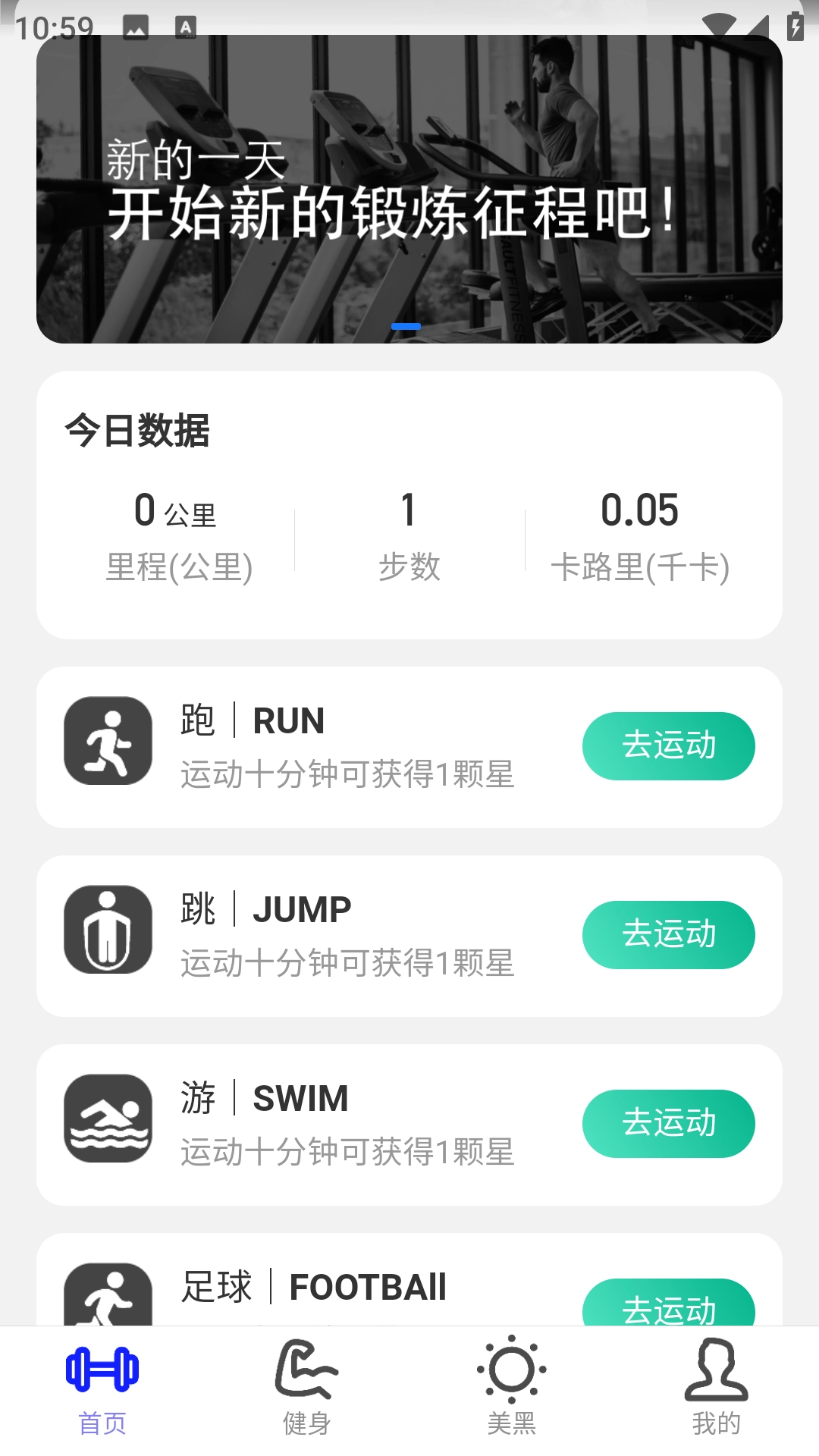Click the blue carousel indicator dot
Screen dimensions: 819x1456
[407, 325]
